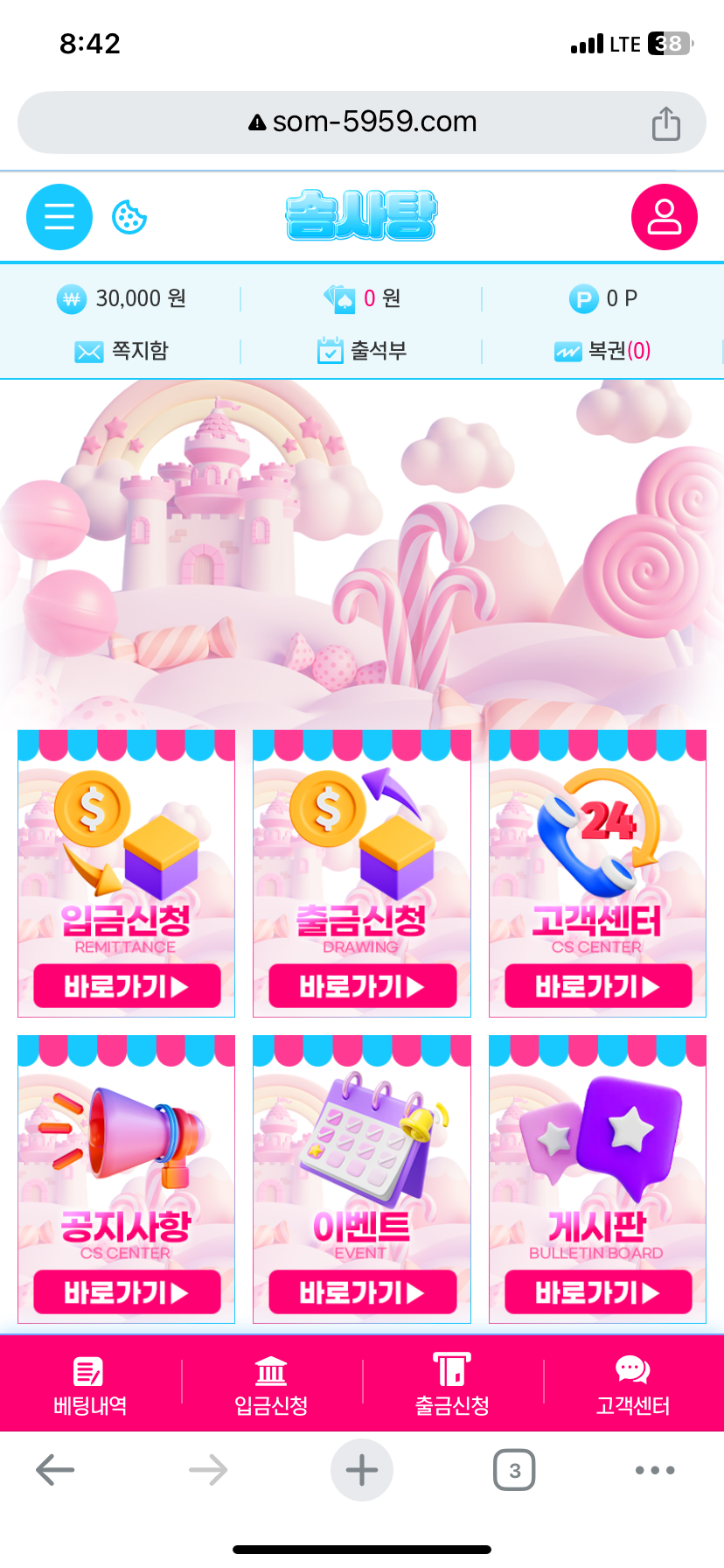Tap the cookie icon
This screenshot has width=724, height=1568.
coord(129,217)
